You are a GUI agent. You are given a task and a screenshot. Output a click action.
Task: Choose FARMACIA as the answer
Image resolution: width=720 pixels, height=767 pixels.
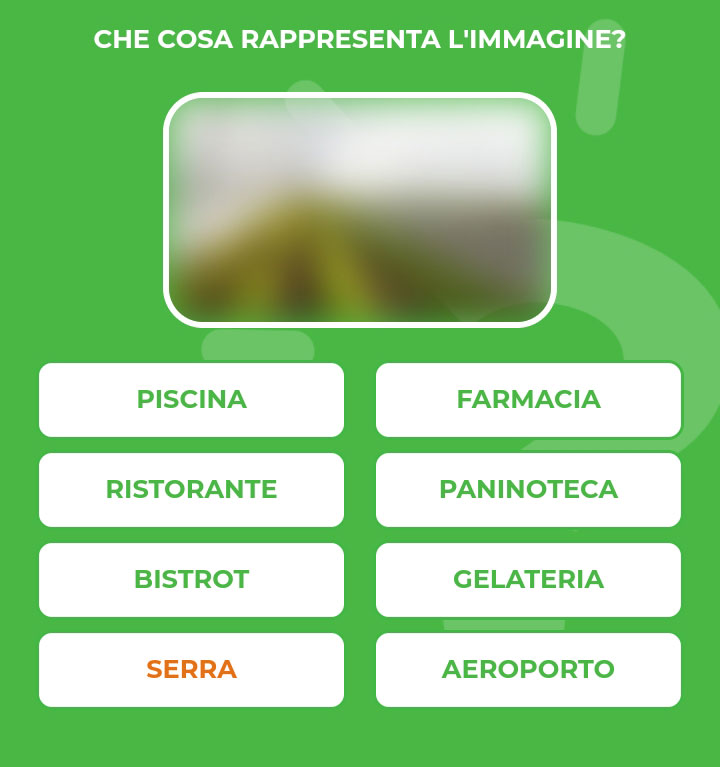point(528,400)
